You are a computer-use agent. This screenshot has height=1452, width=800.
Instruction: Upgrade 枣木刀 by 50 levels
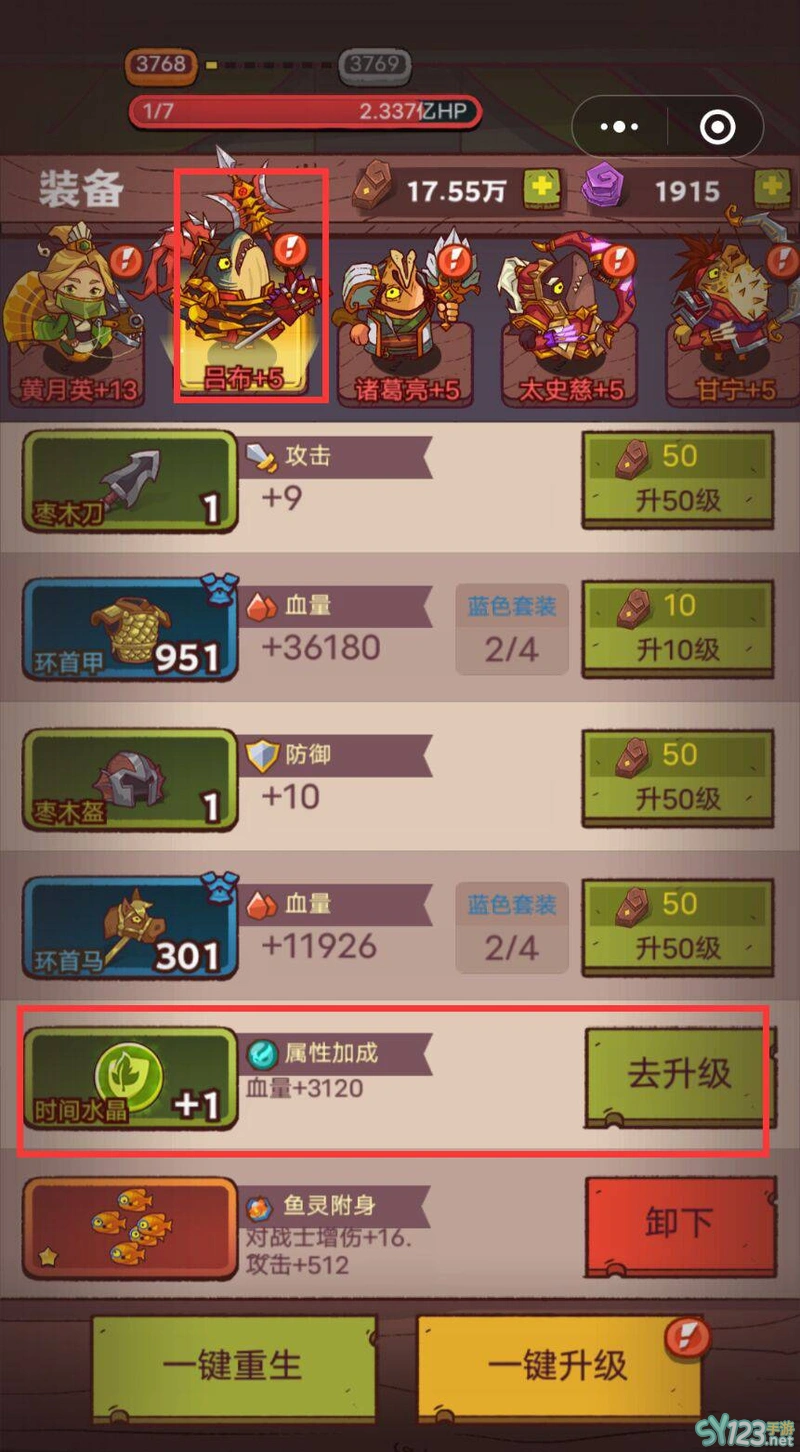coord(677,479)
